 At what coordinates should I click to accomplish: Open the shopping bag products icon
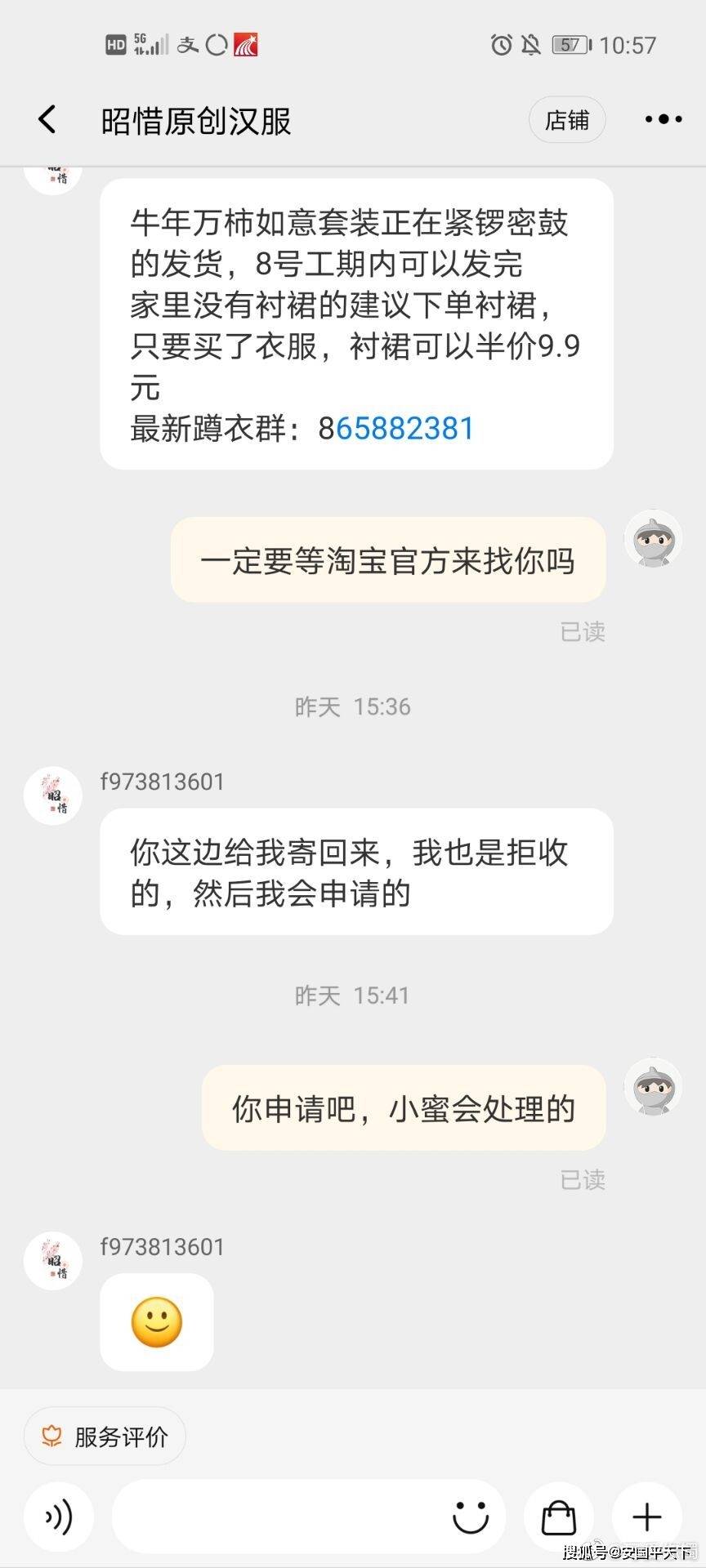(x=559, y=1517)
